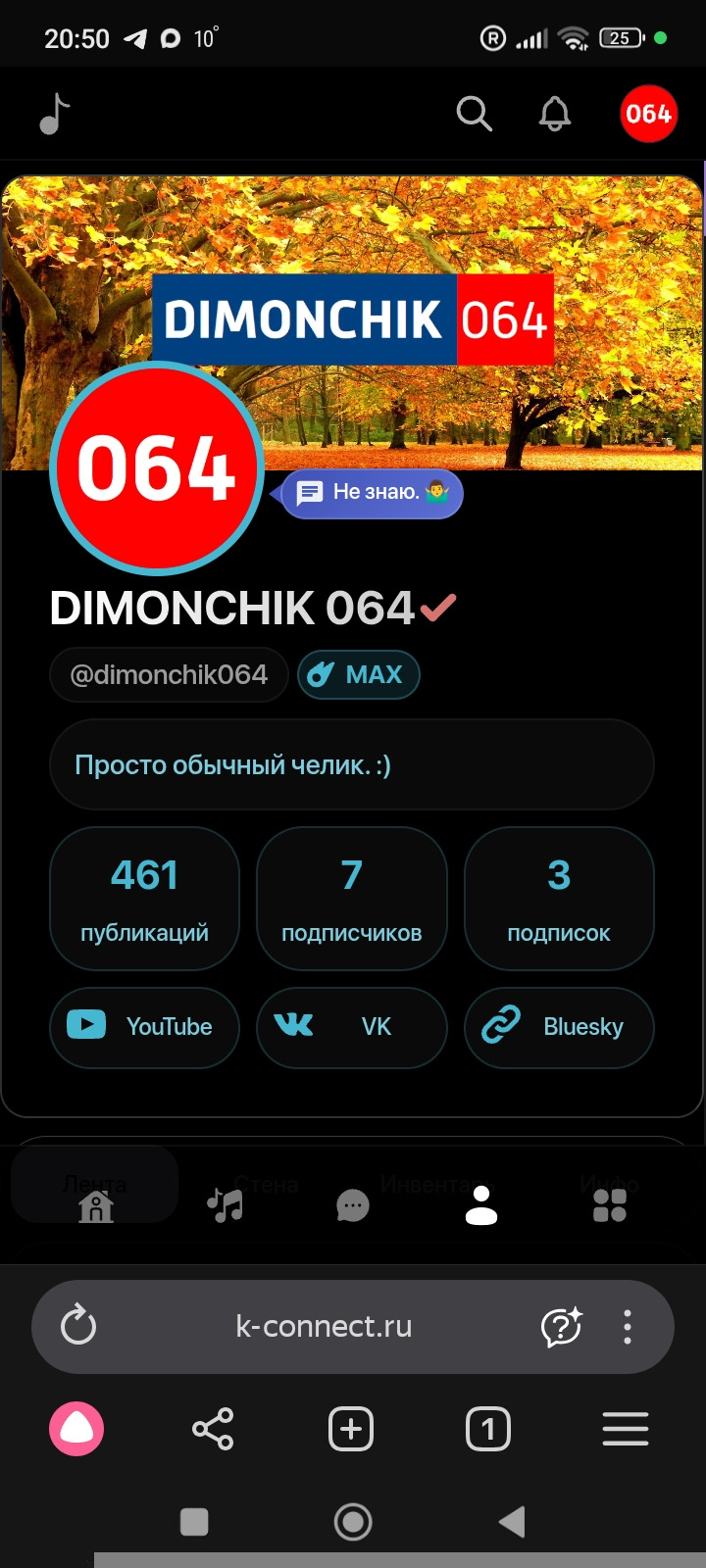The image size is (706, 1568).
Task: Open the grid menu tab in bottom navigation
Action: click(x=609, y=1205)
